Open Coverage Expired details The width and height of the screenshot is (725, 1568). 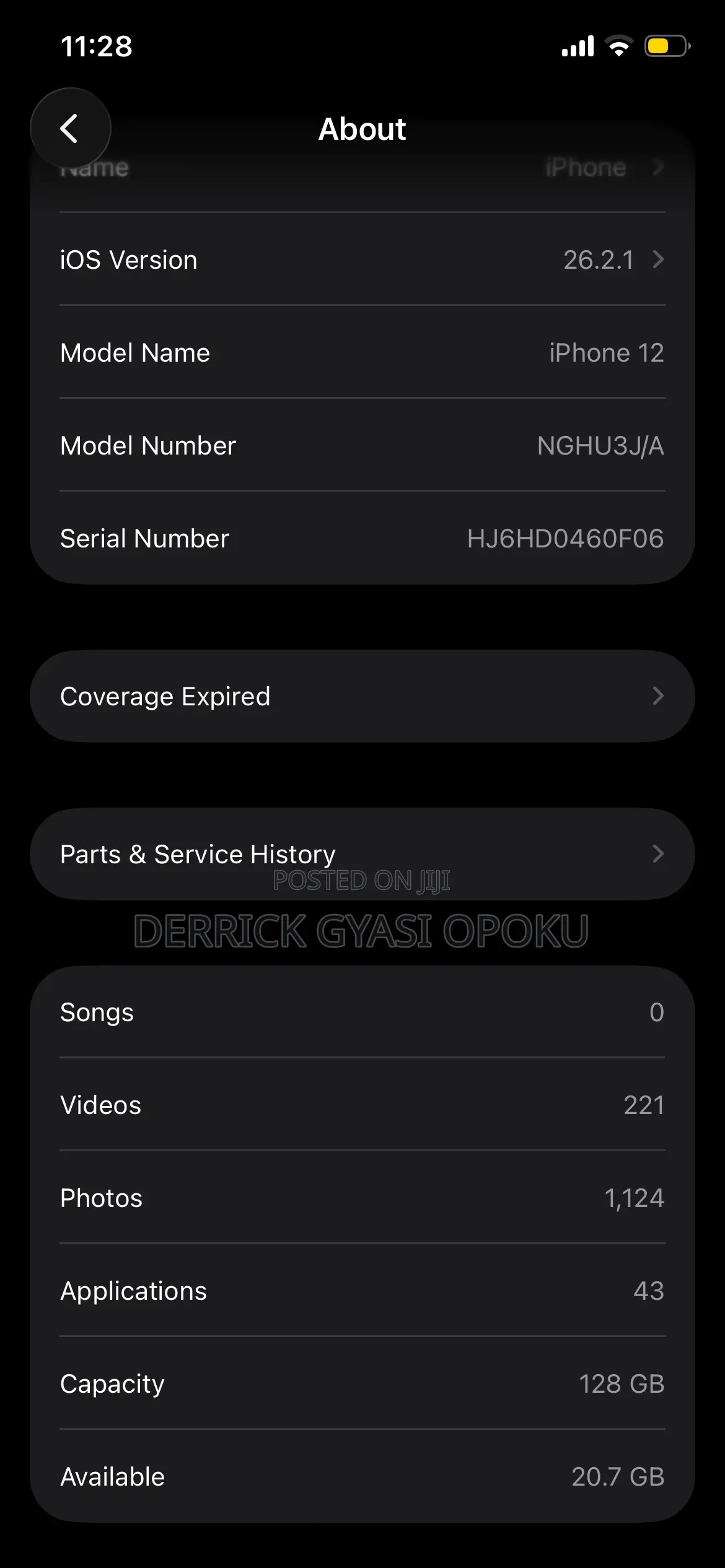362,696
